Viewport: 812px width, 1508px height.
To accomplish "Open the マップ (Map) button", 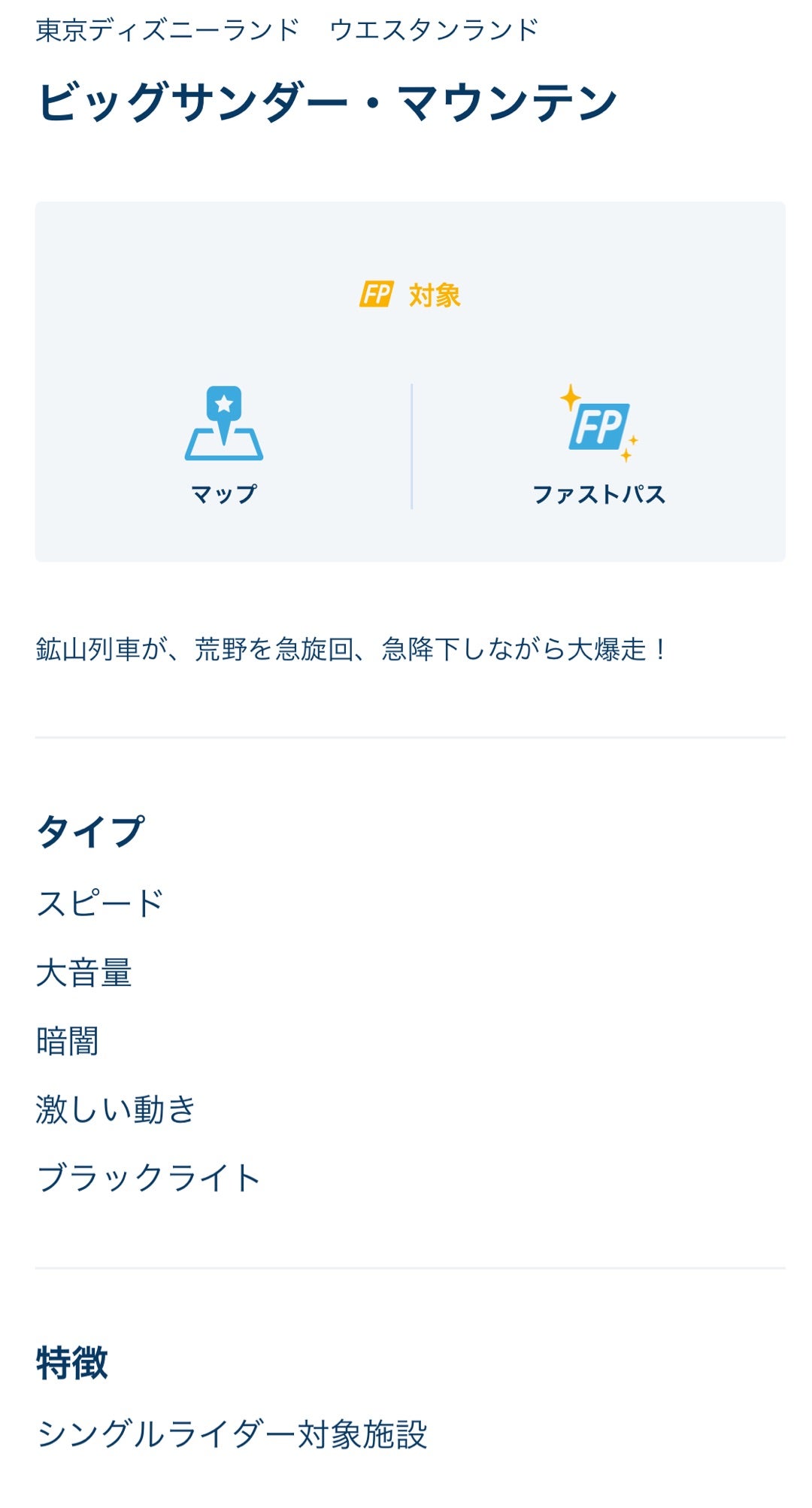I will click(224, 445).
